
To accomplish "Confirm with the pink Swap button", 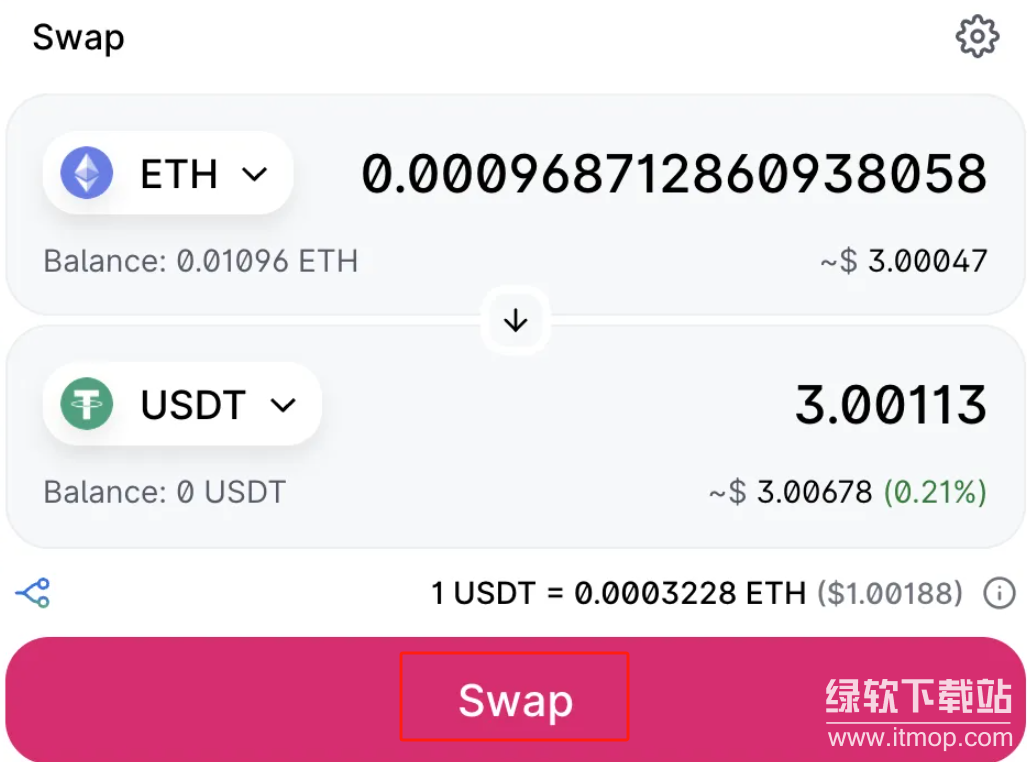I will (x=514, y=698).
